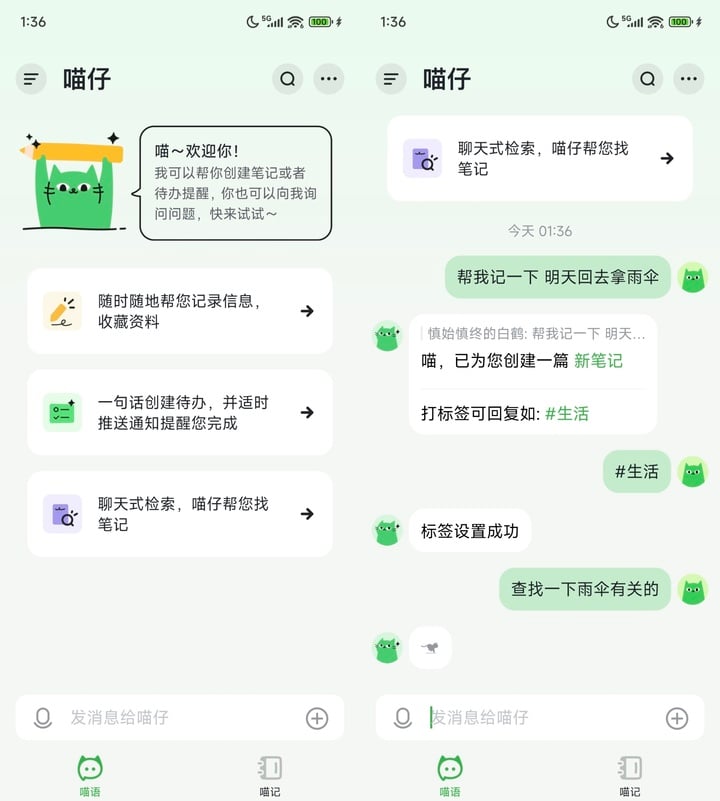Screen dimensions: 720x801
Task: Open the 聊天式检索 card on the welcome screen
Action: point(180,514)
